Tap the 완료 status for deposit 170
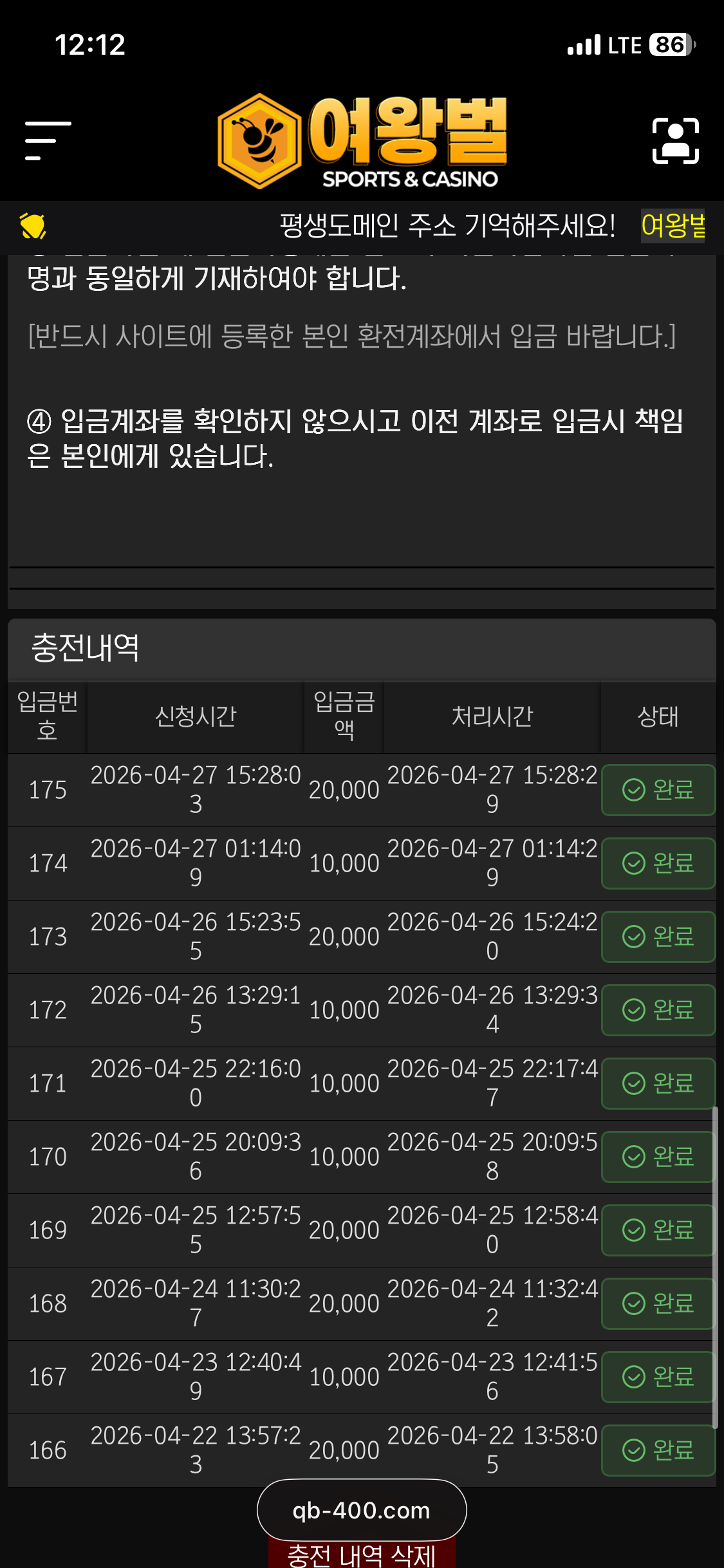 [658, 1157]
